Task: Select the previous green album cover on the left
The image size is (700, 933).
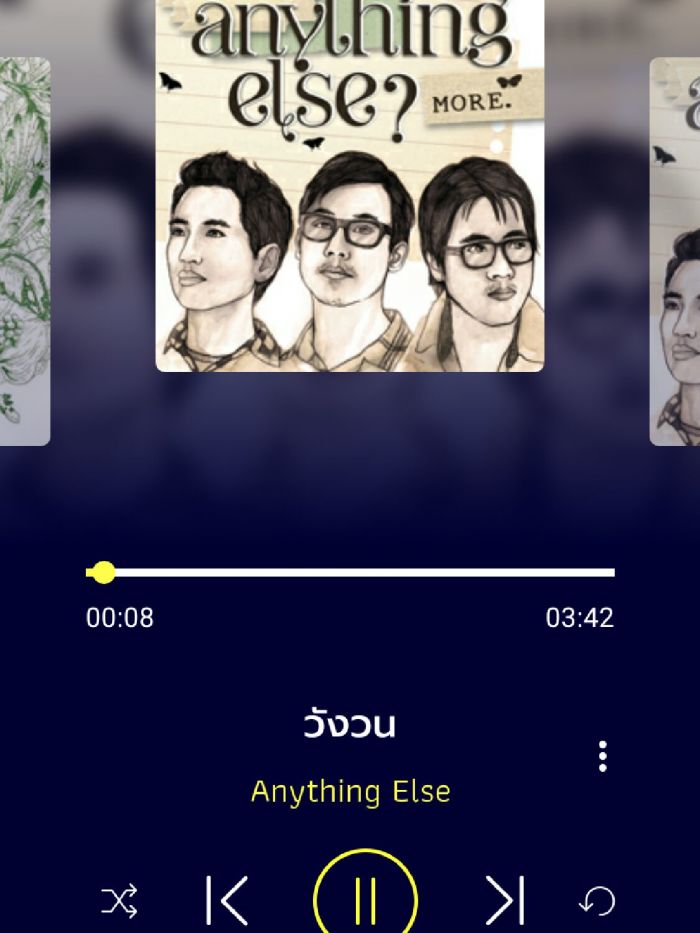Action: (x=24, y=250)
